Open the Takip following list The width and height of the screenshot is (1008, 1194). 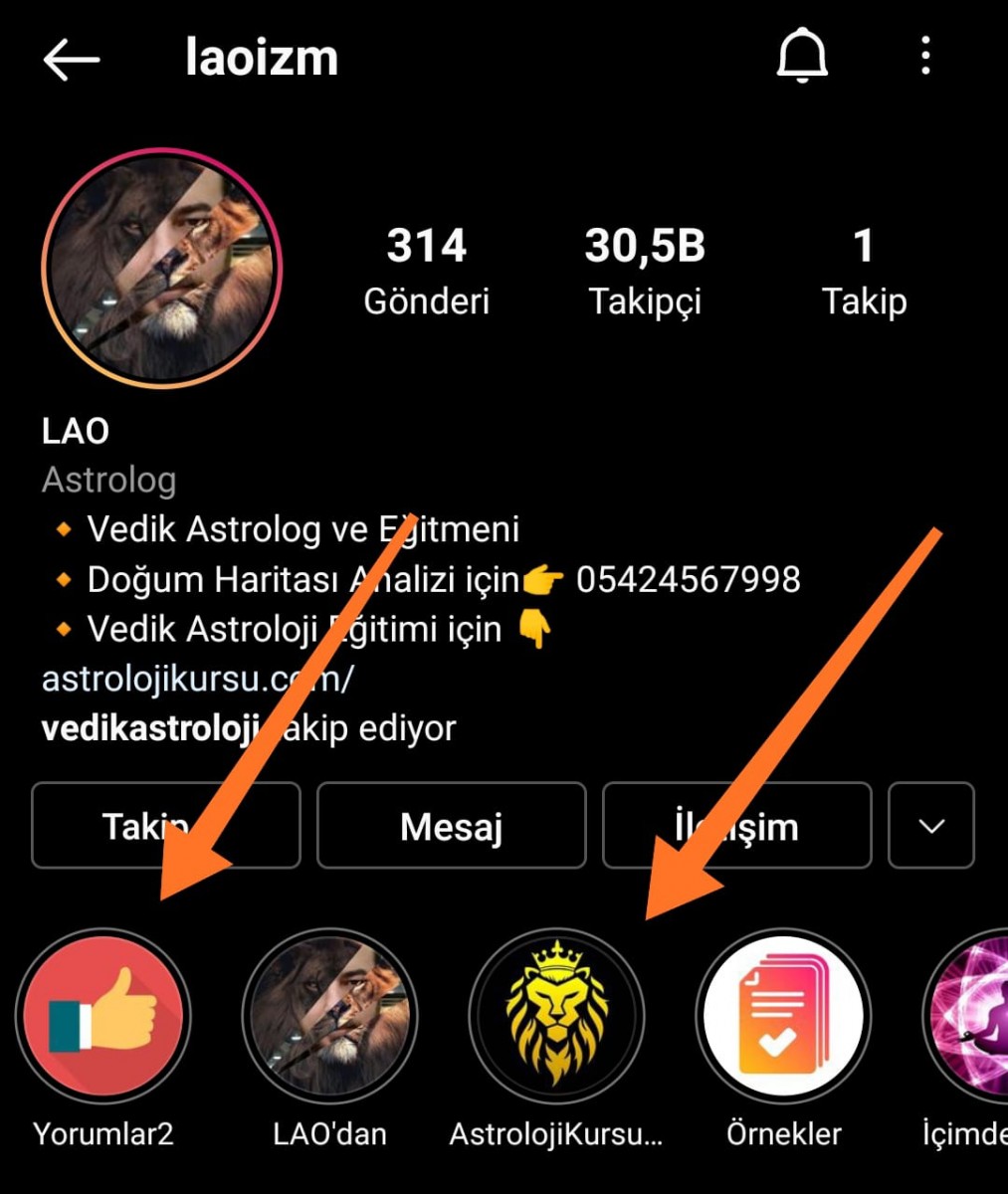864,271
